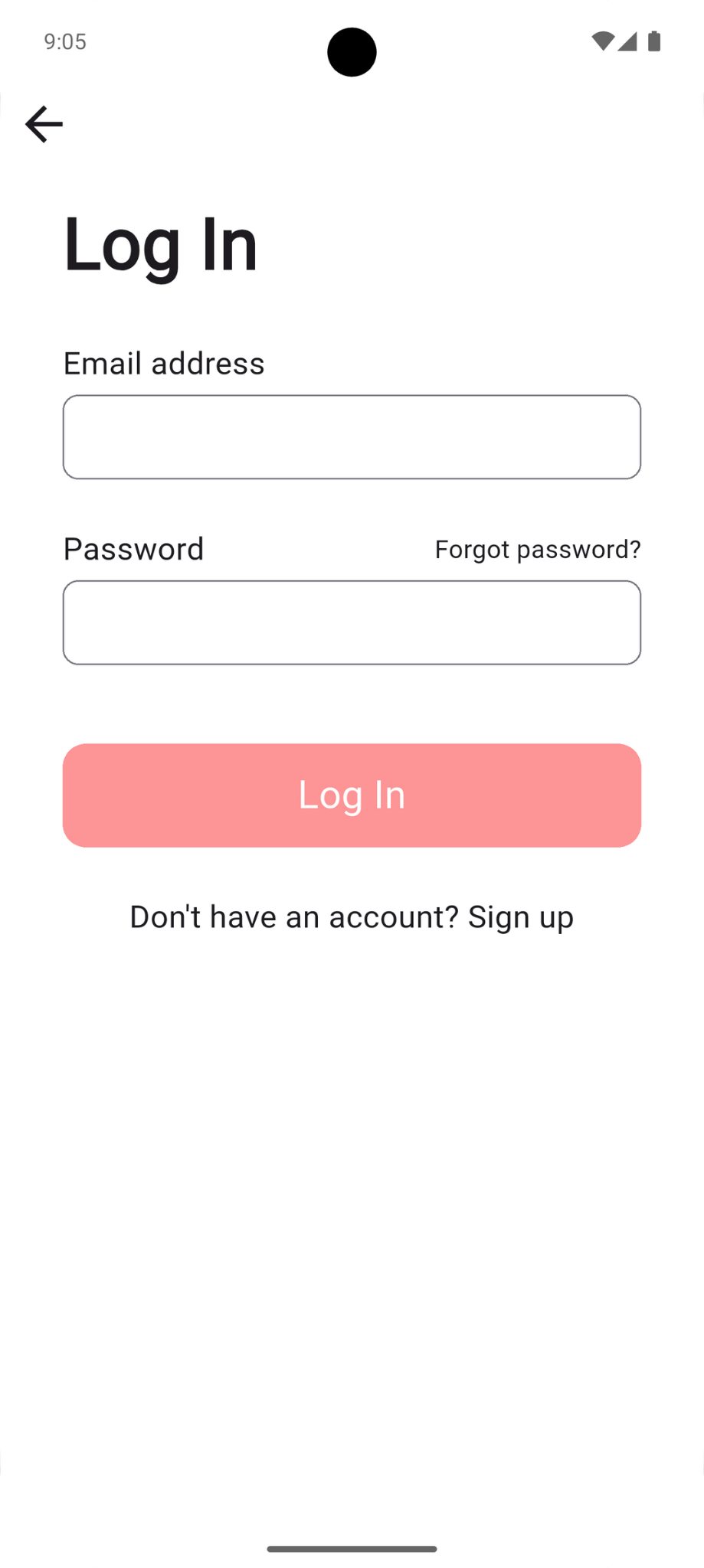Tap the Email address label
704x1568 pixels.
pos(163,364)
